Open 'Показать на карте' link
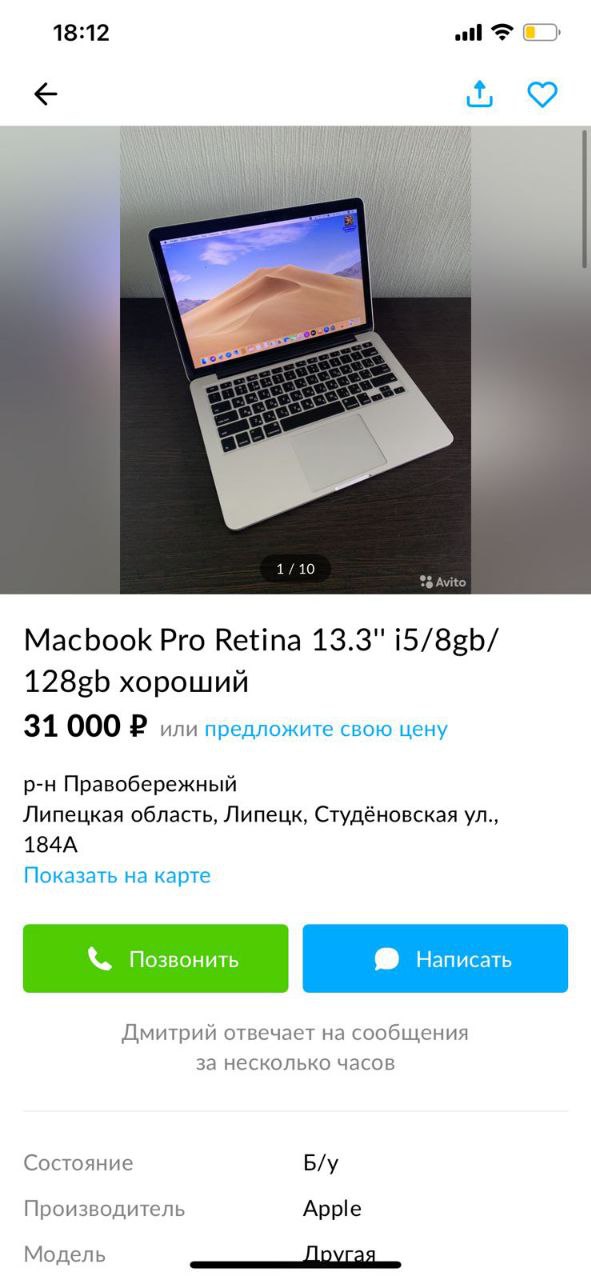The image size is (591, 1280). point(117,876)
